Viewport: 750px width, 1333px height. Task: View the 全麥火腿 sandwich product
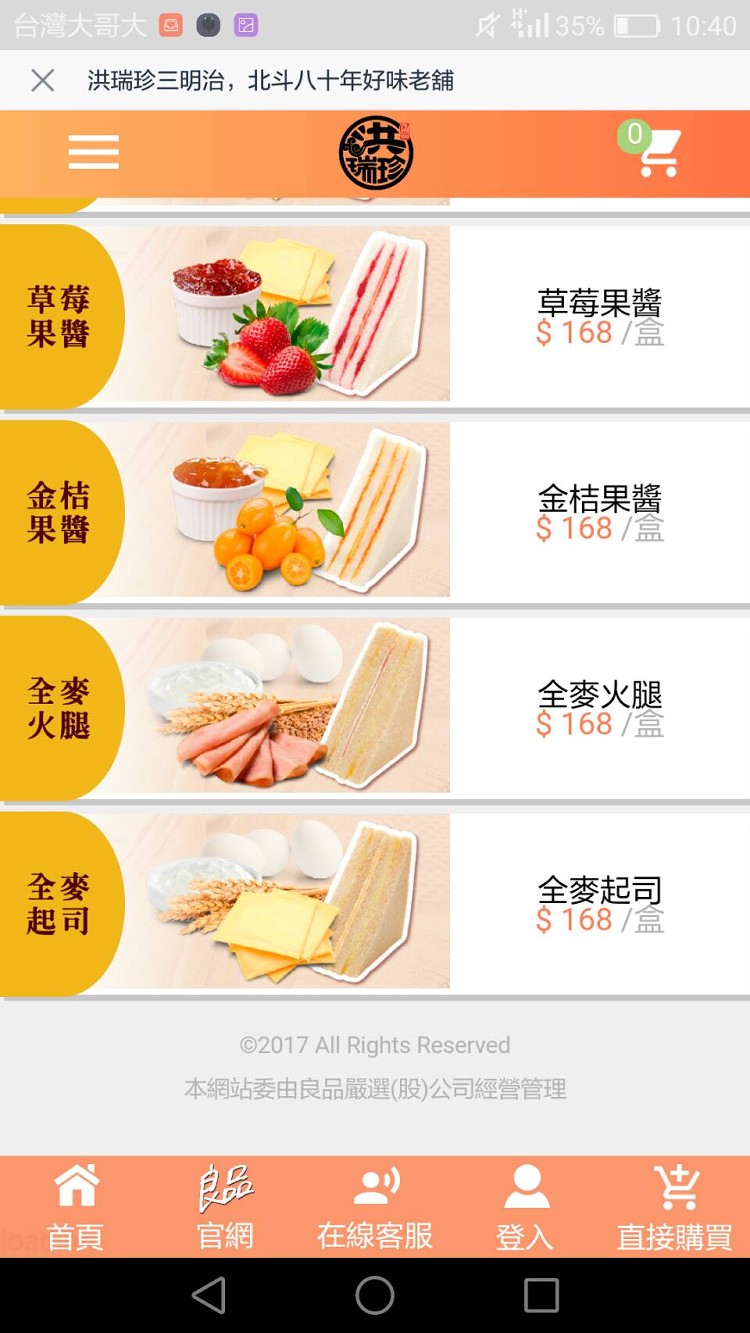click(375, 708)
